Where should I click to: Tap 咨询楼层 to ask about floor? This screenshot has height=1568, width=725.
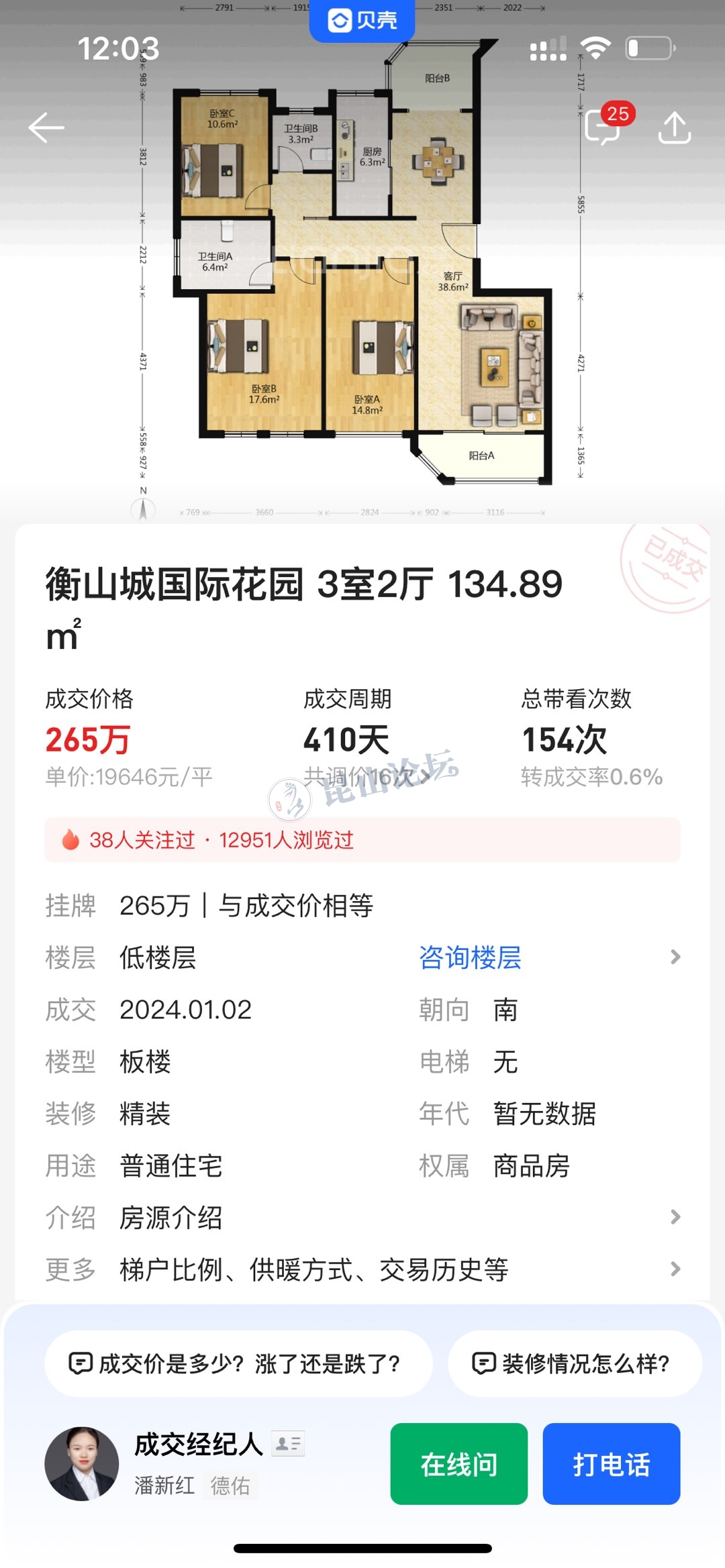click(470, 957)
